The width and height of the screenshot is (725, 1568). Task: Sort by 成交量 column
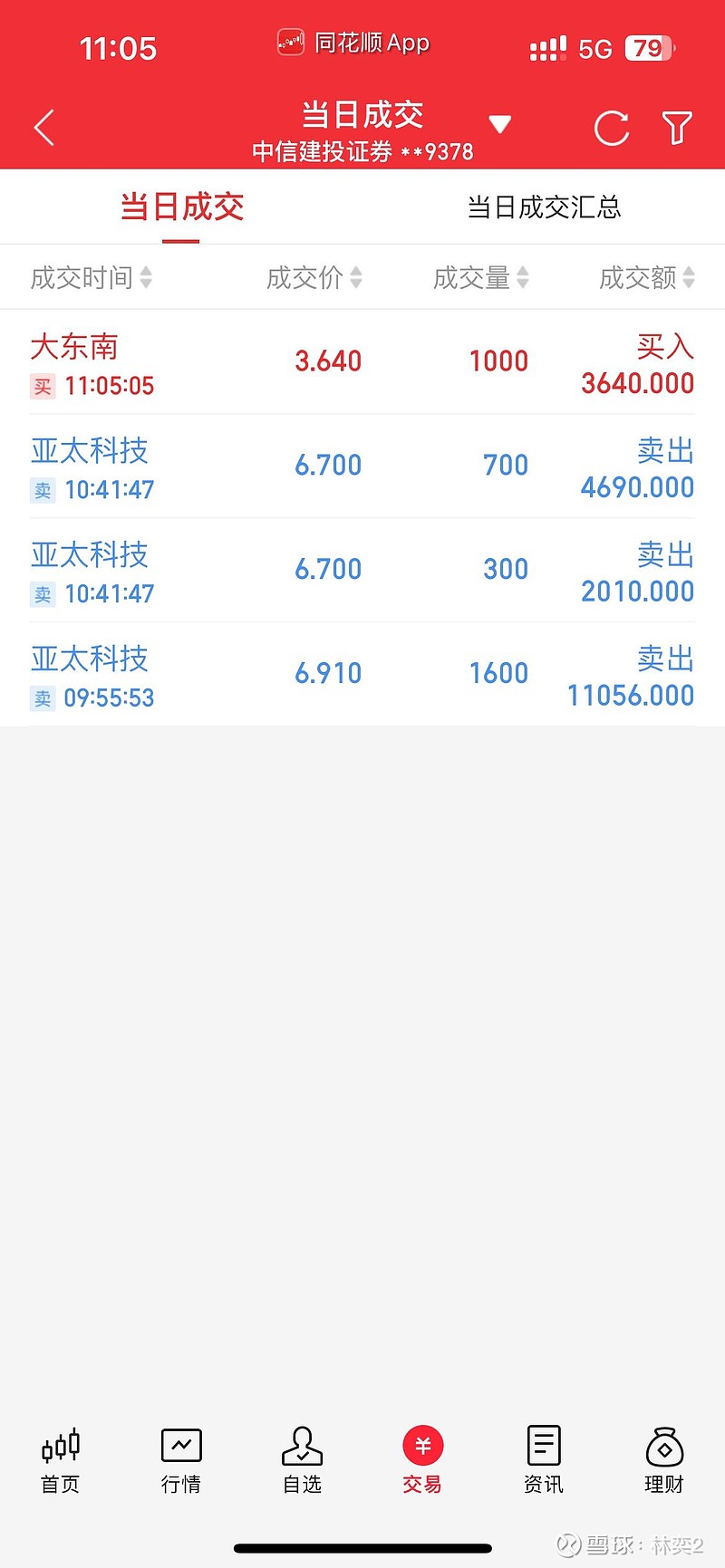pyautogui.click(x=480, y=277)
